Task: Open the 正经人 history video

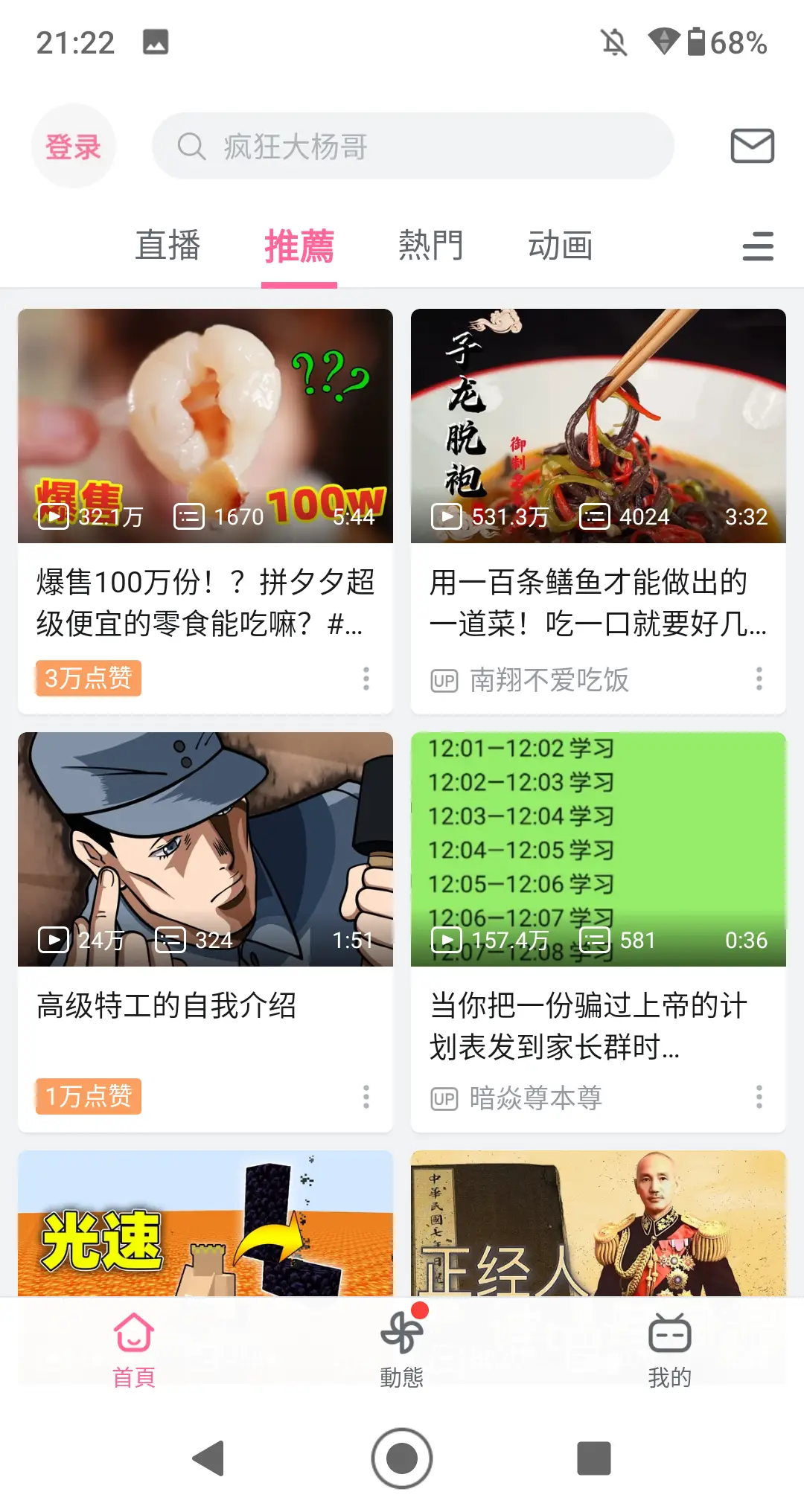Action: coord(598,1224)
